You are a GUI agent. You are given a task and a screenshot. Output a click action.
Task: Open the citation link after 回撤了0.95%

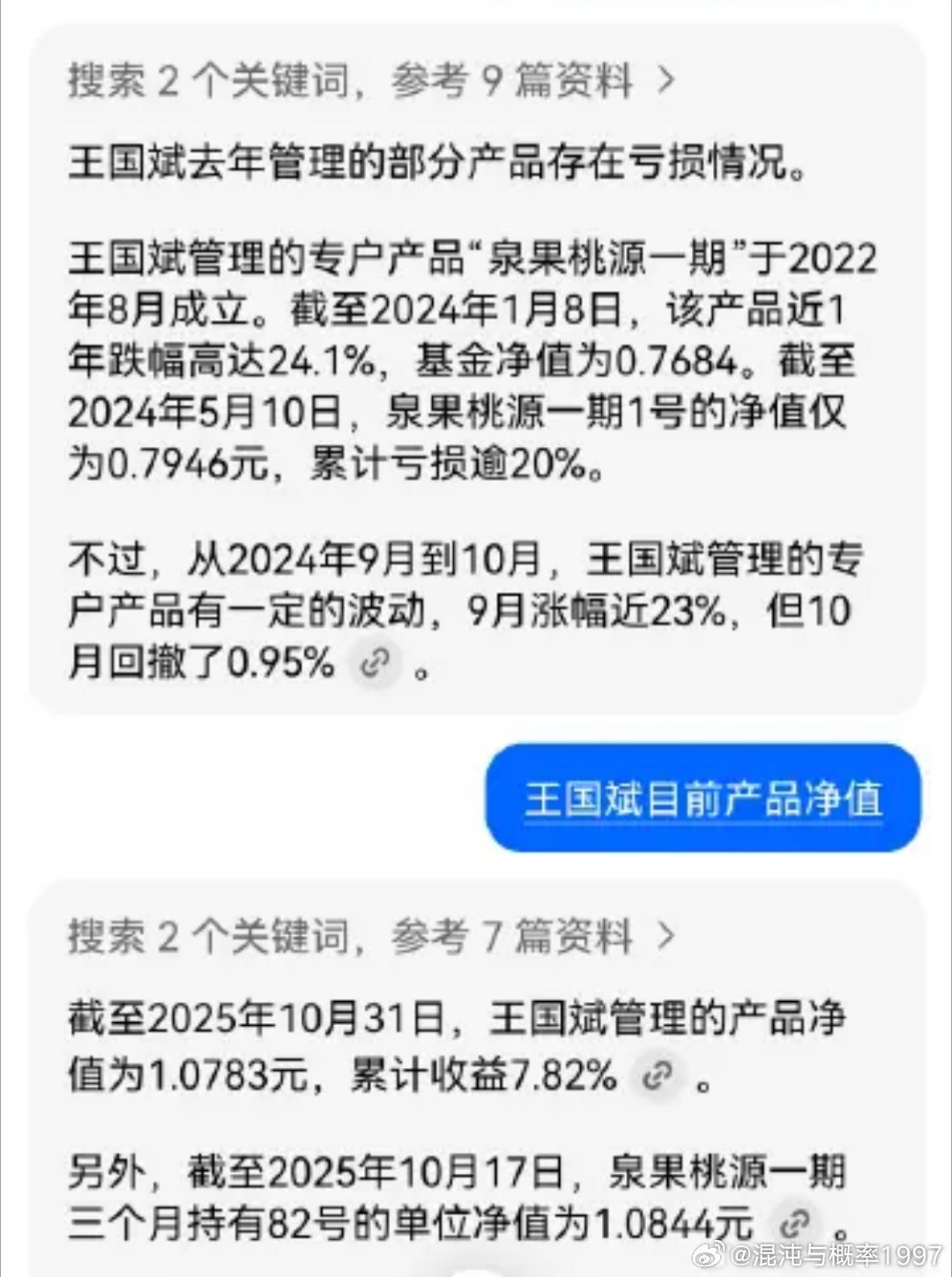(376, 663)
